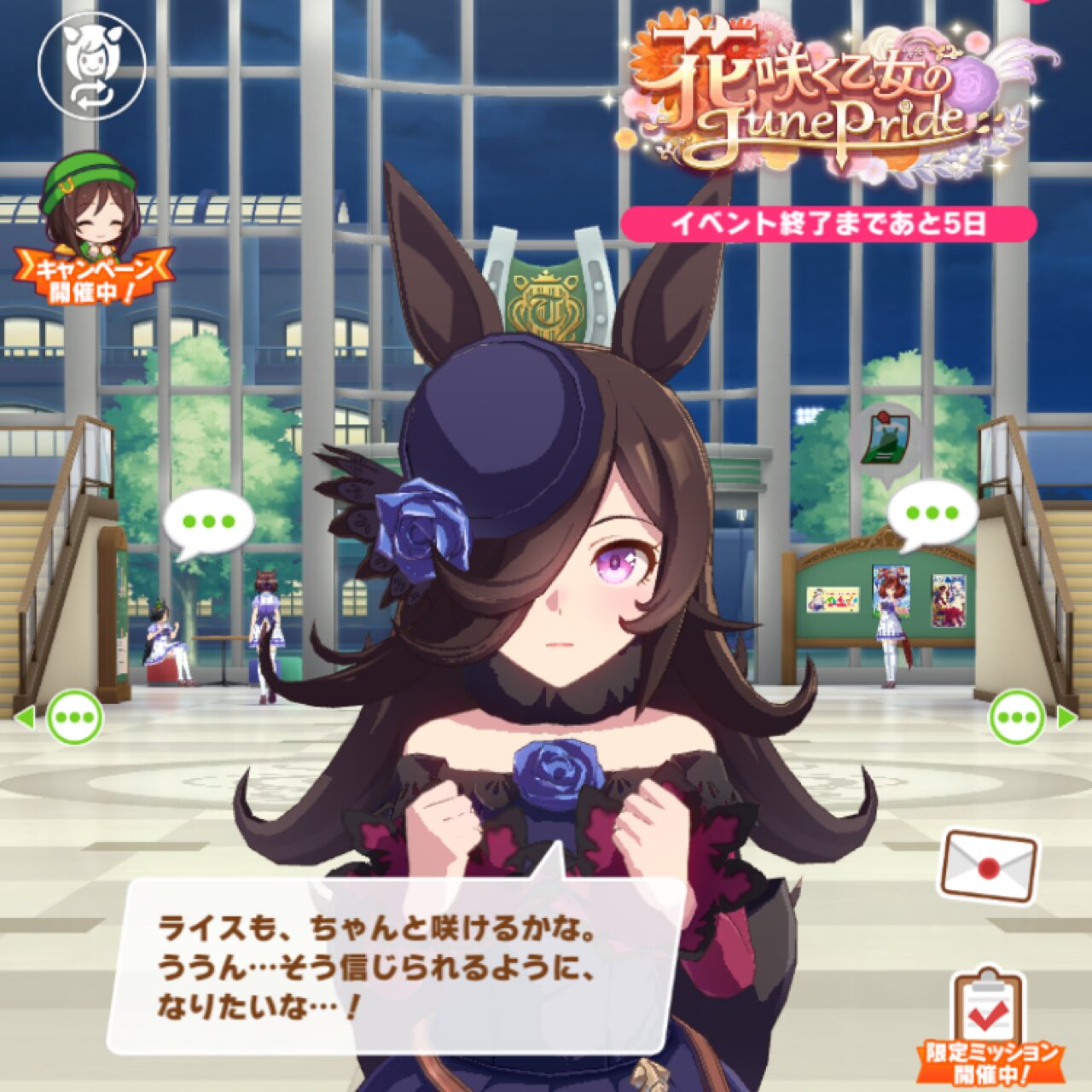Tap the speech bubble near the bulletin board
This screenshot has height=1092, width=1092.
tap(932, 514)
